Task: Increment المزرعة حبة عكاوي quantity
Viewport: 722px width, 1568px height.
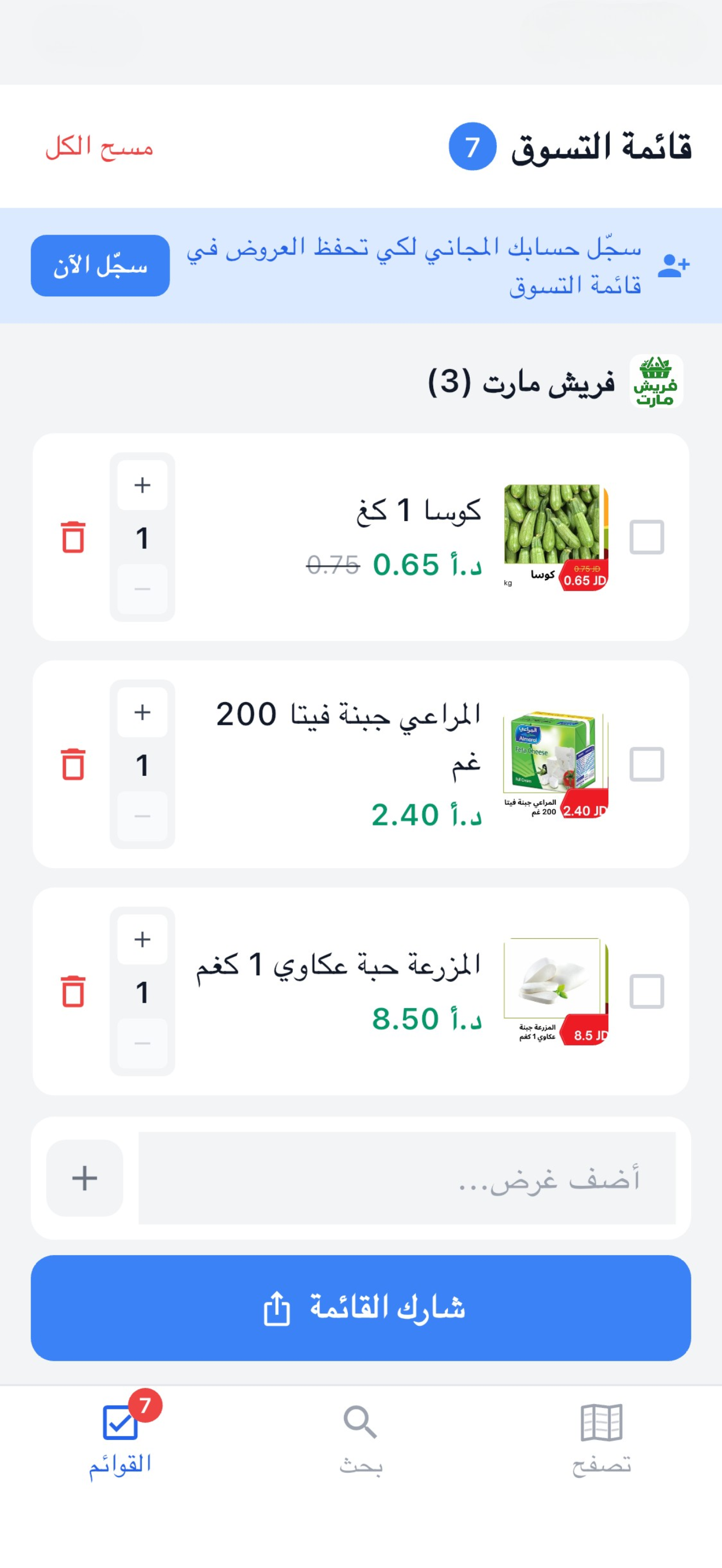Action: [x=142, y=939]
